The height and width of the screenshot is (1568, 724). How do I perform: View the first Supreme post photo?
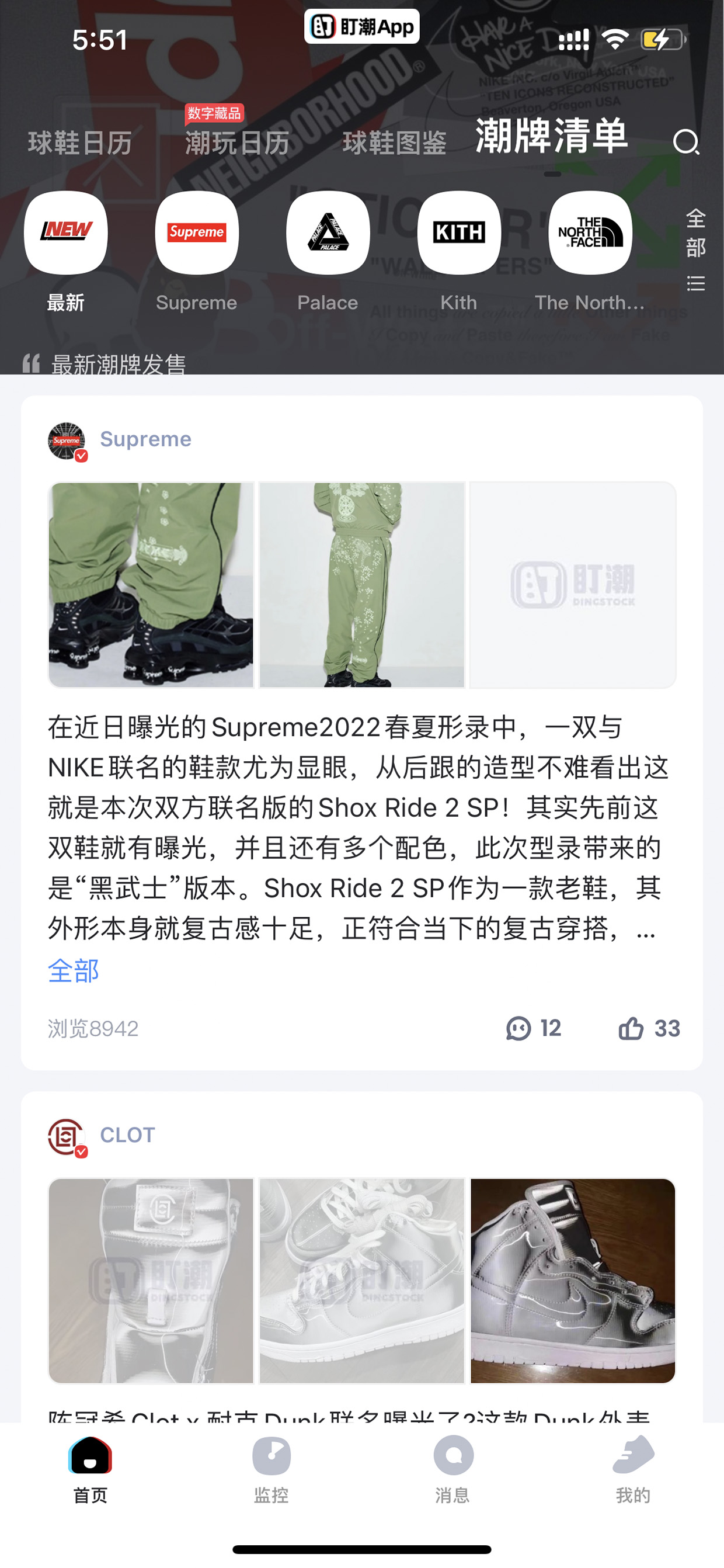(151, 585)
